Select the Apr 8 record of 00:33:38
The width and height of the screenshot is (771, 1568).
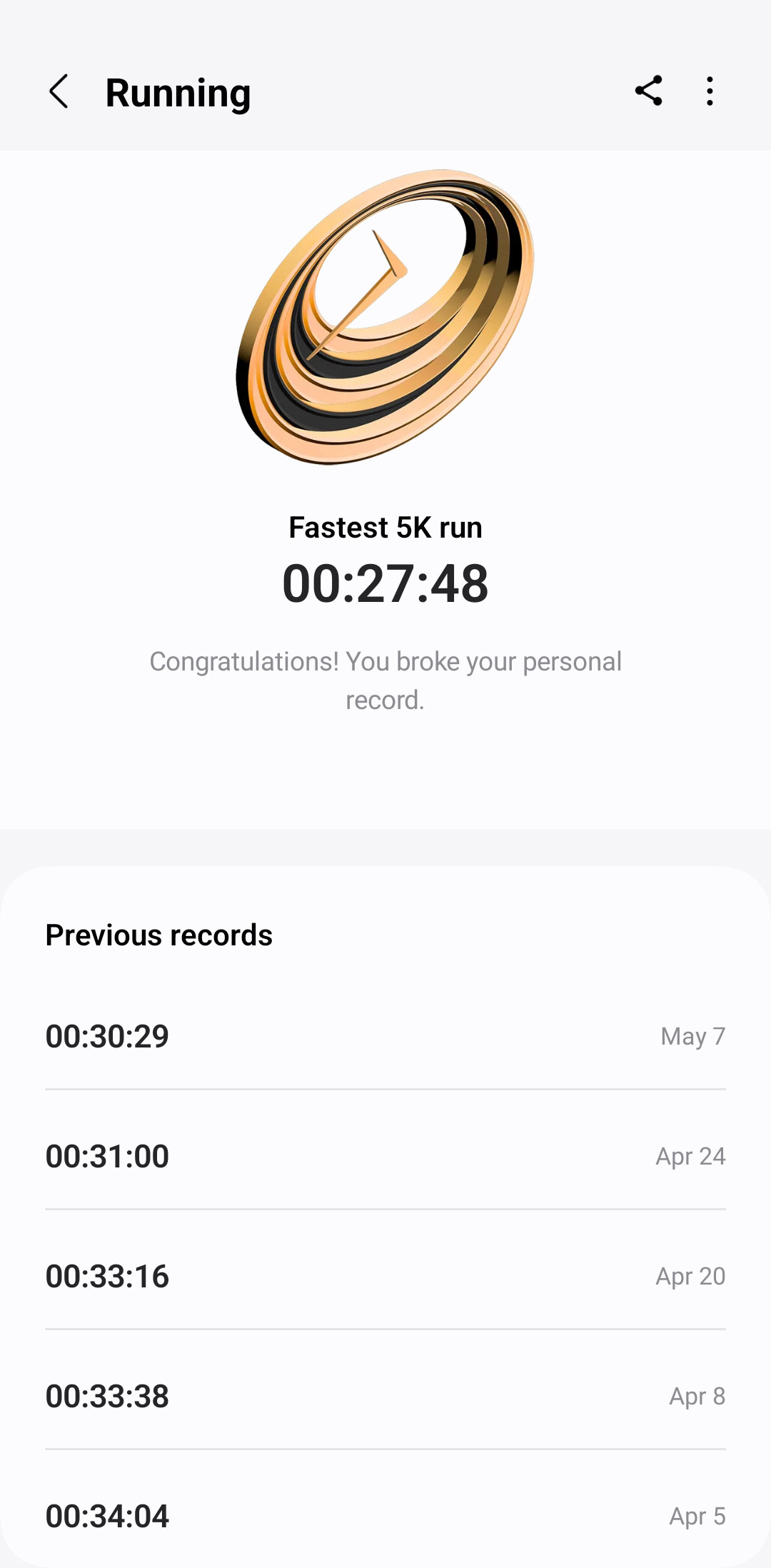pos(385,1396)
